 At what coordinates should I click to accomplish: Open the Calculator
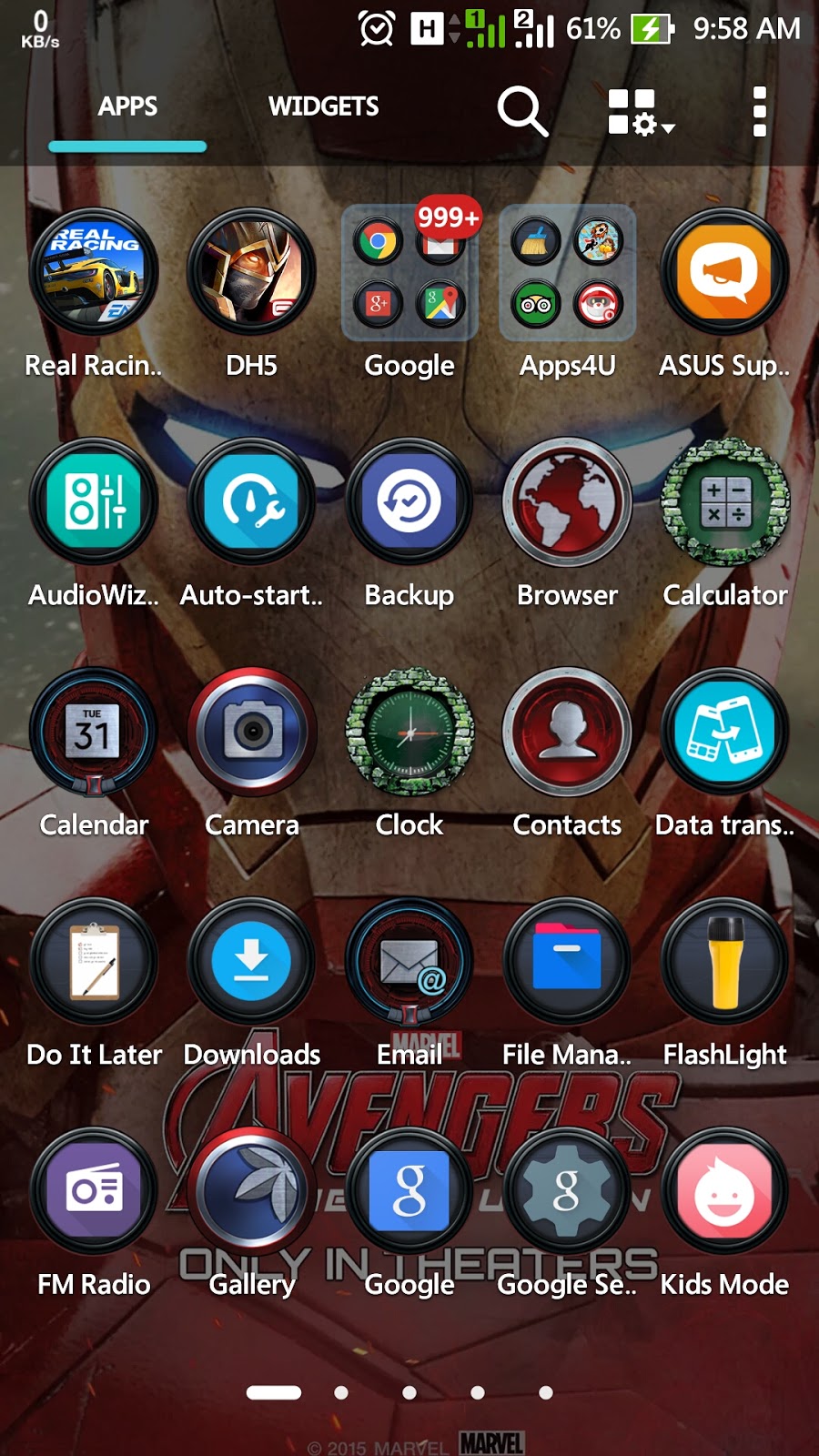coord(724,502)
